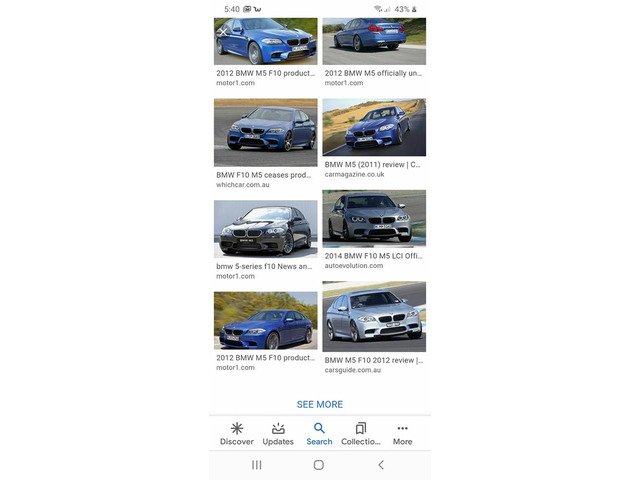Open the Updates tab
The width and height of the screenshot is (640, 480).
click(x=278, y=433)
